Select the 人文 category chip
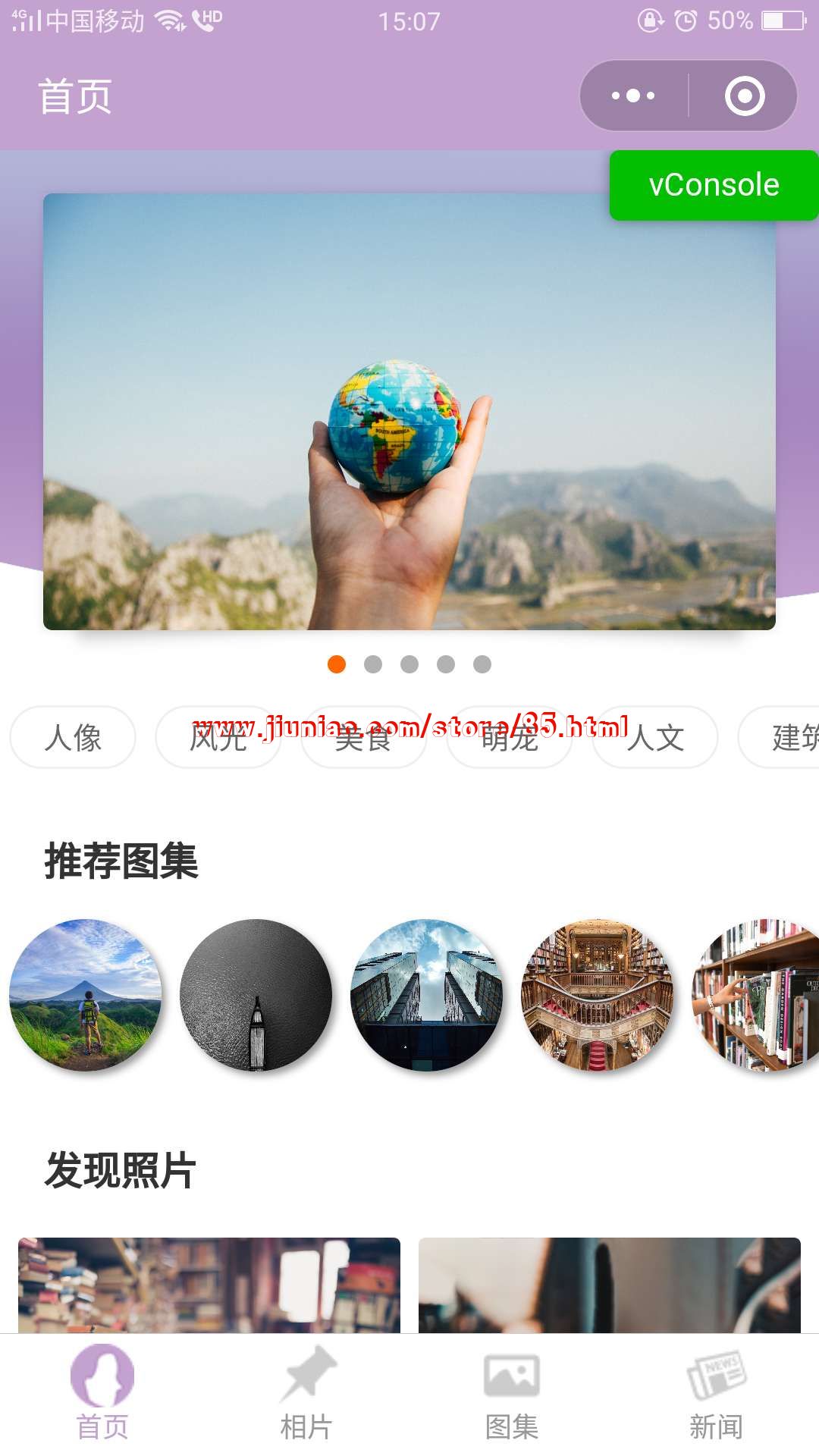 [655, 737]
